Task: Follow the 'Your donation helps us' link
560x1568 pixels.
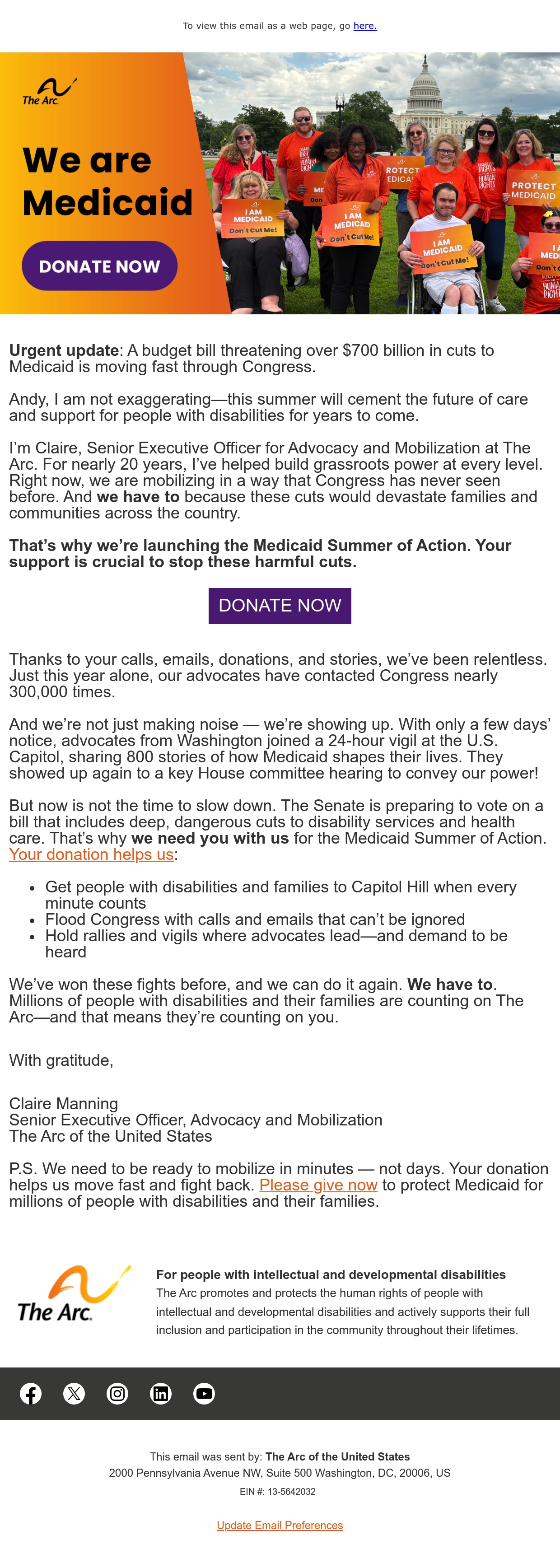Action: [91, 854]
